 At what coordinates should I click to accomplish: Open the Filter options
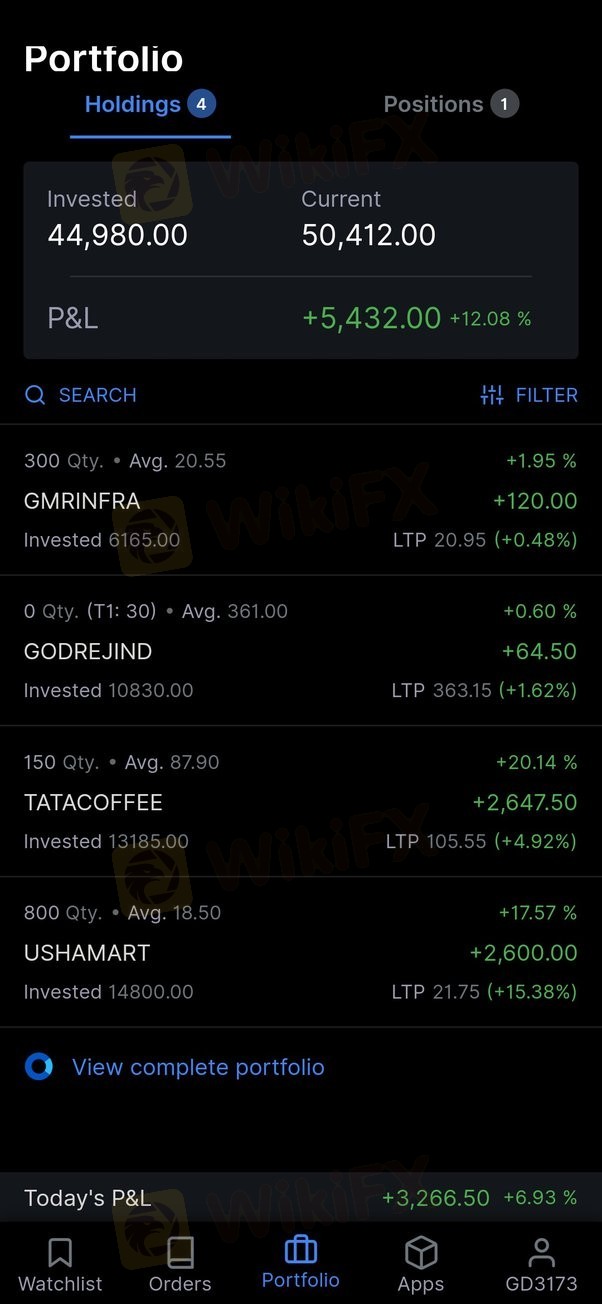pyautogui.click(x=529, y=395)
